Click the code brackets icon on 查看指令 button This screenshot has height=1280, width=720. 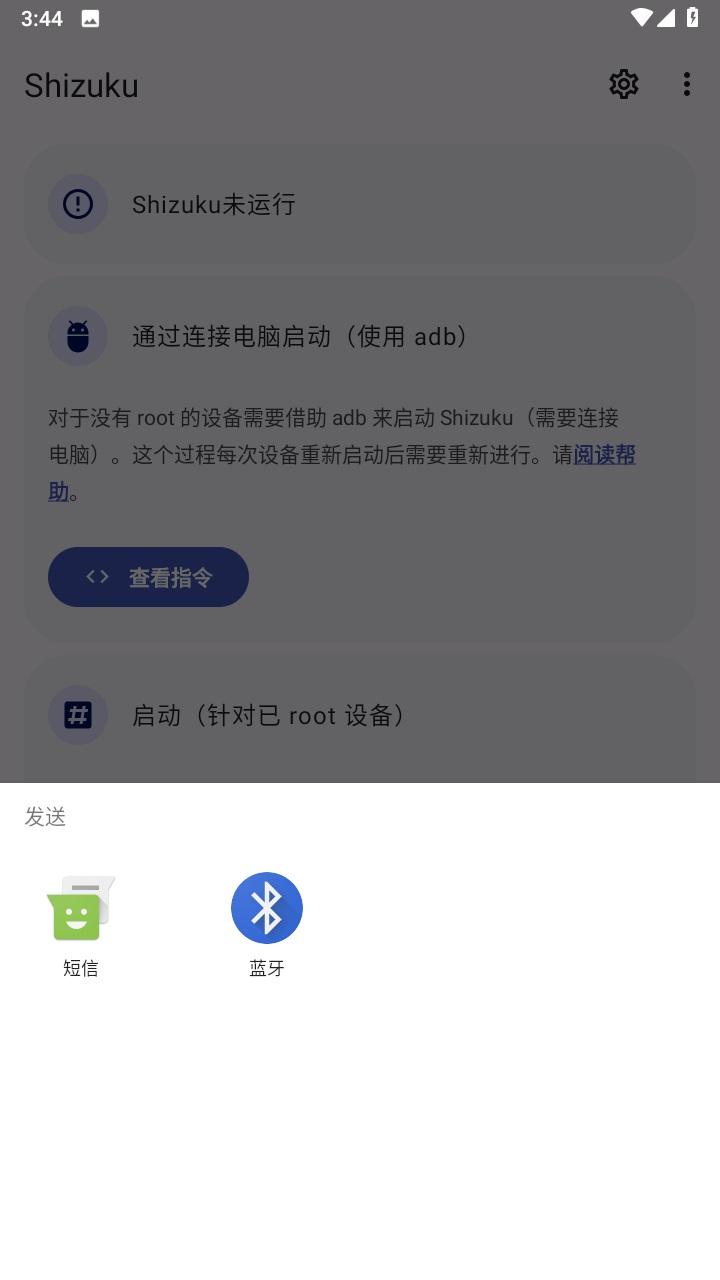pos(96,576)
